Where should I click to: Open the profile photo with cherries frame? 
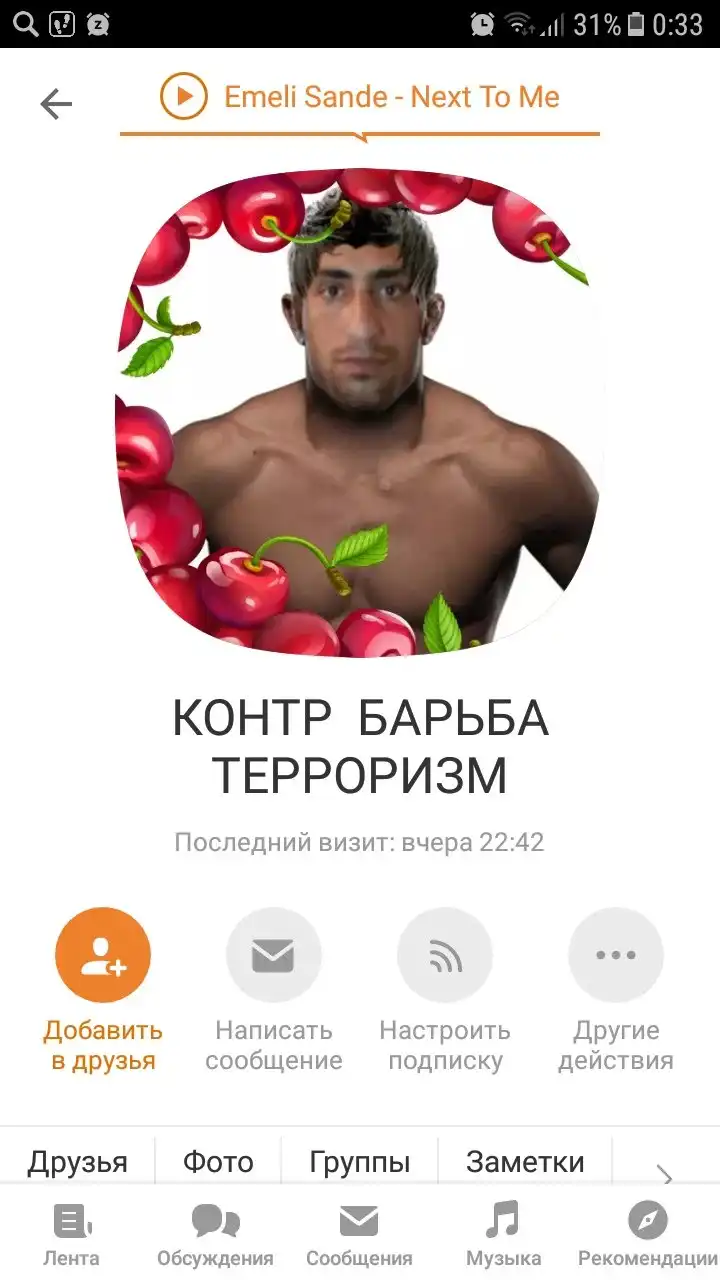360,412
